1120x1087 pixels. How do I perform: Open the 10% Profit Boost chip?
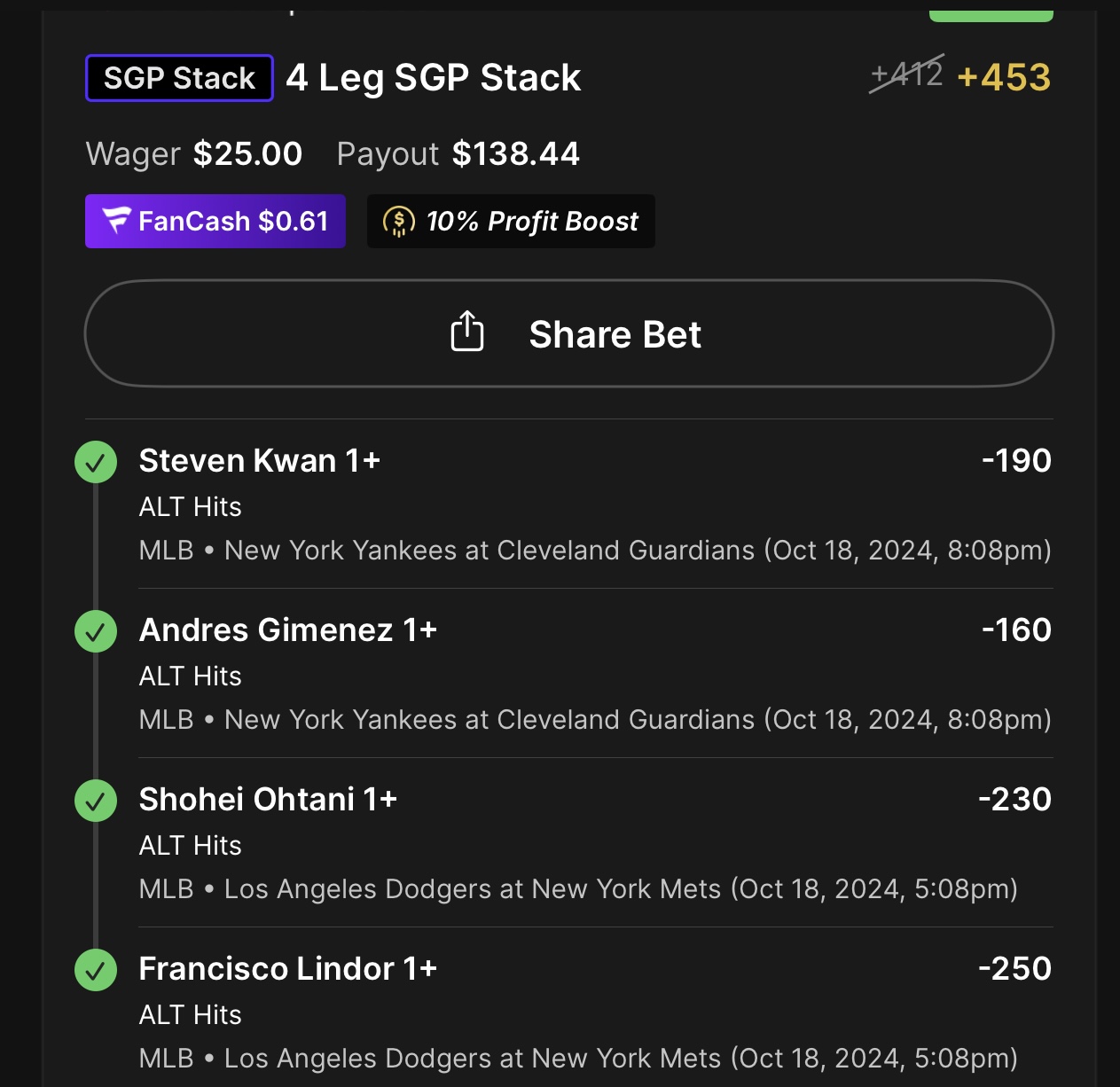[511, 222]
